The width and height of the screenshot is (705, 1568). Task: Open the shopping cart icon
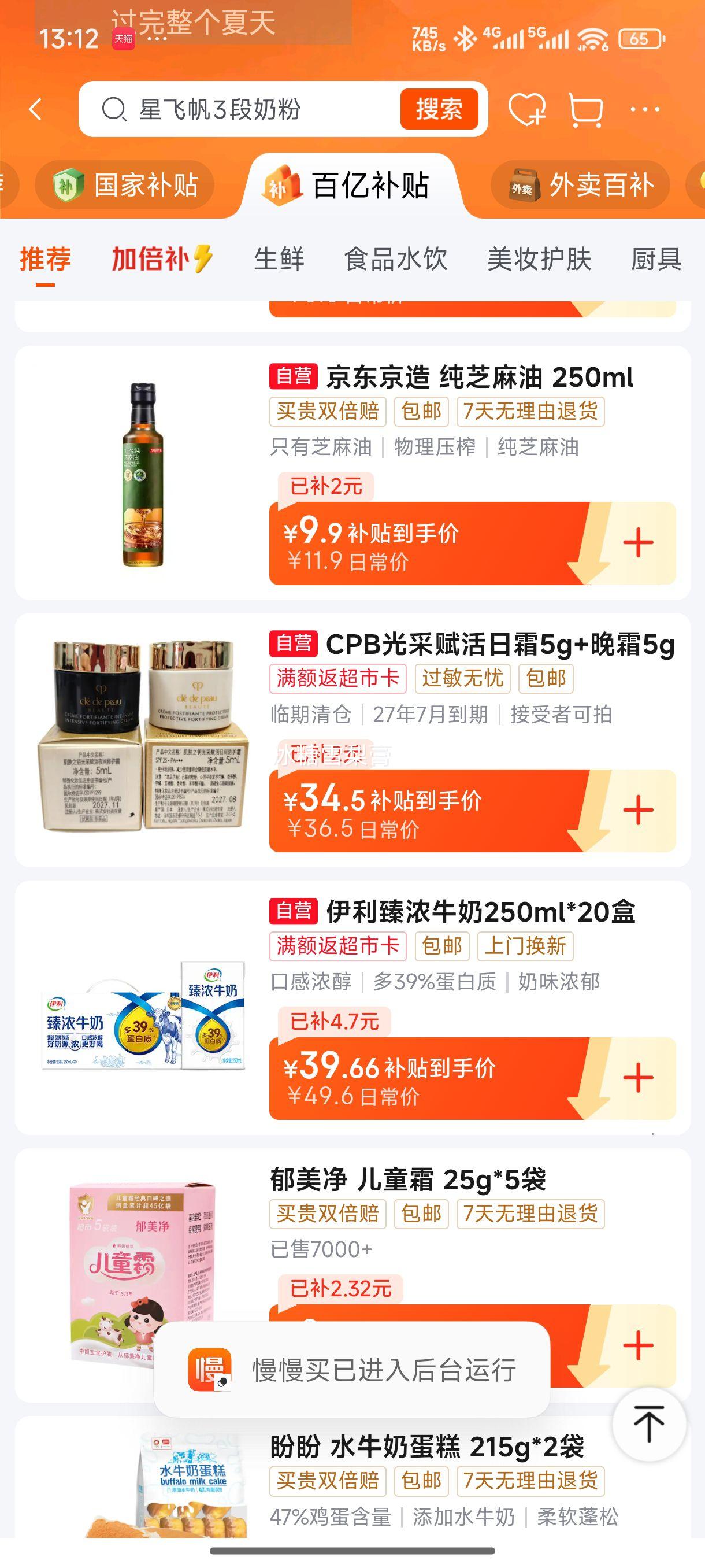585,110
